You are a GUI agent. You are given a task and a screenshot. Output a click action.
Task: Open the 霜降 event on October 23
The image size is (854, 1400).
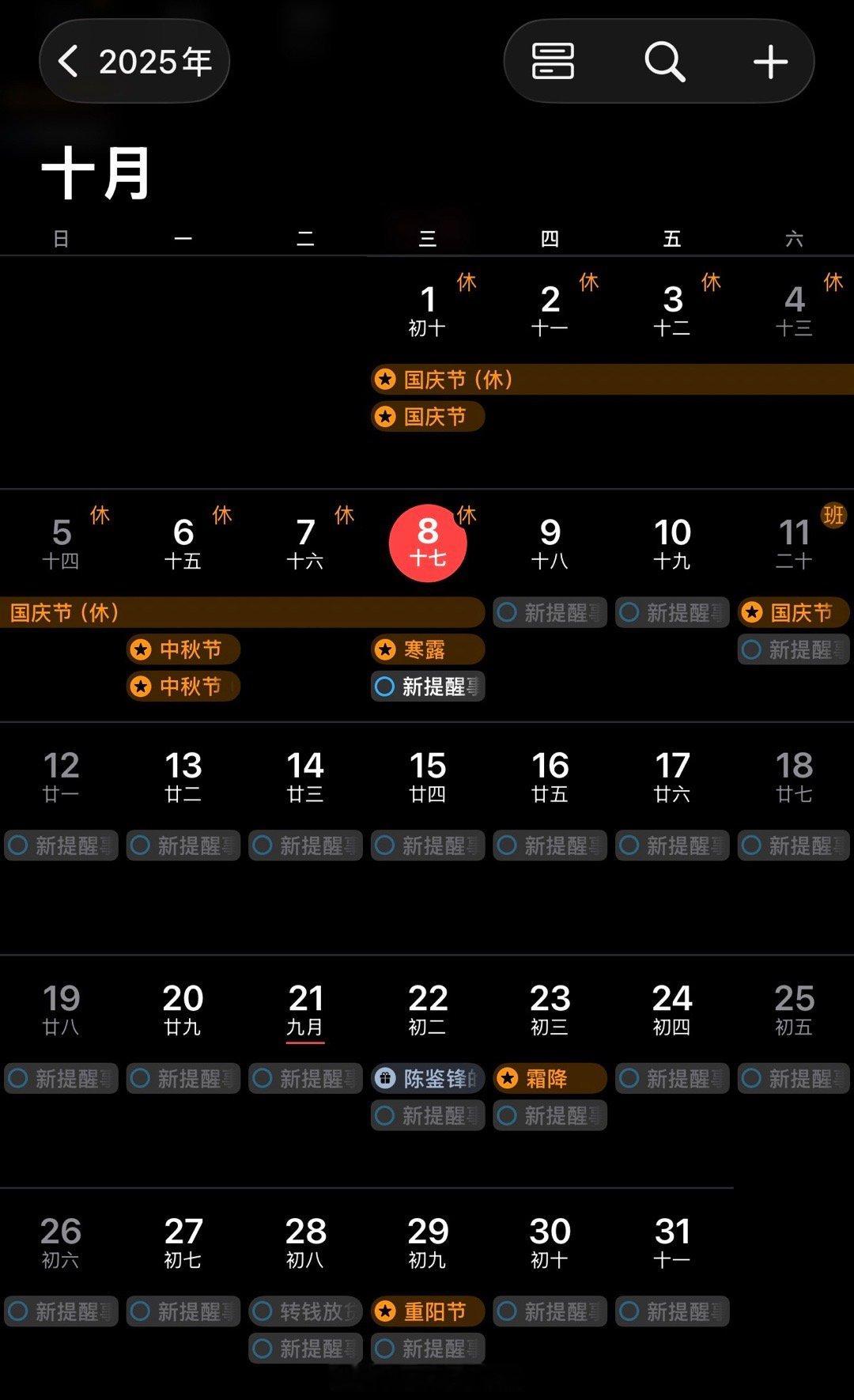click(x=550, y=1078)
